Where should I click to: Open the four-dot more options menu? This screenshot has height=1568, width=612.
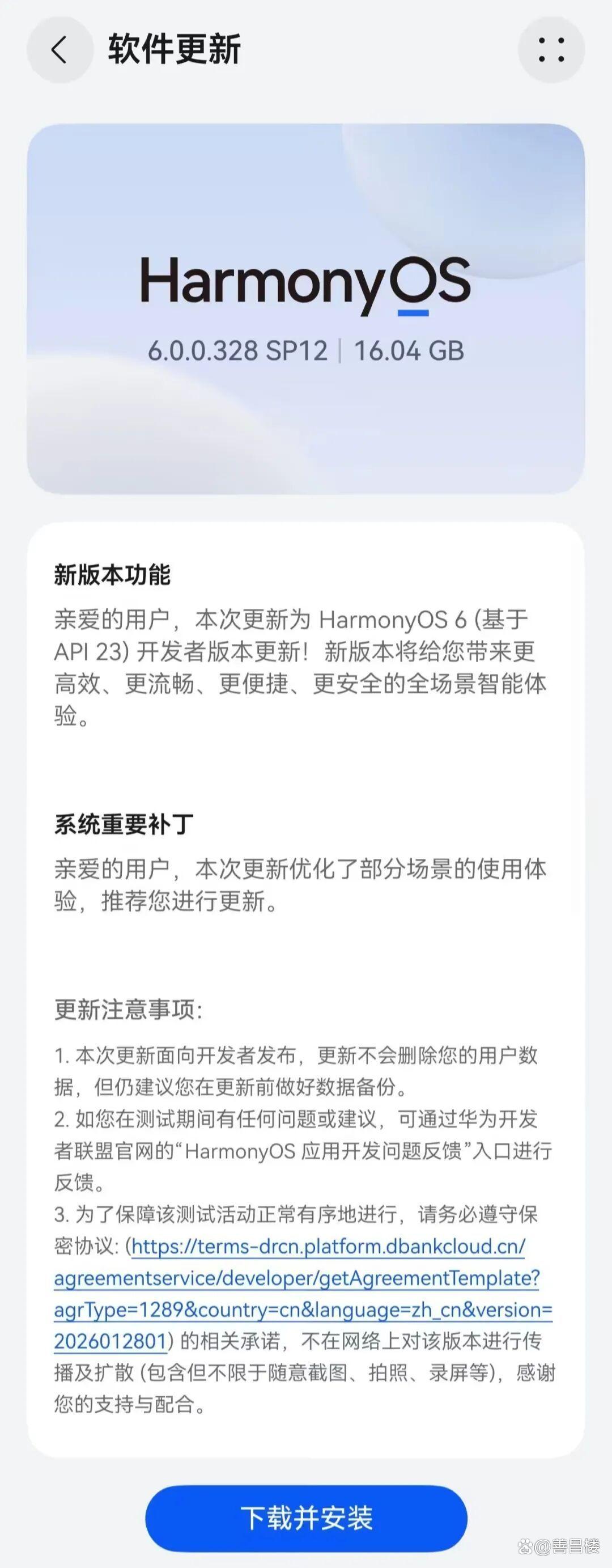551,50
